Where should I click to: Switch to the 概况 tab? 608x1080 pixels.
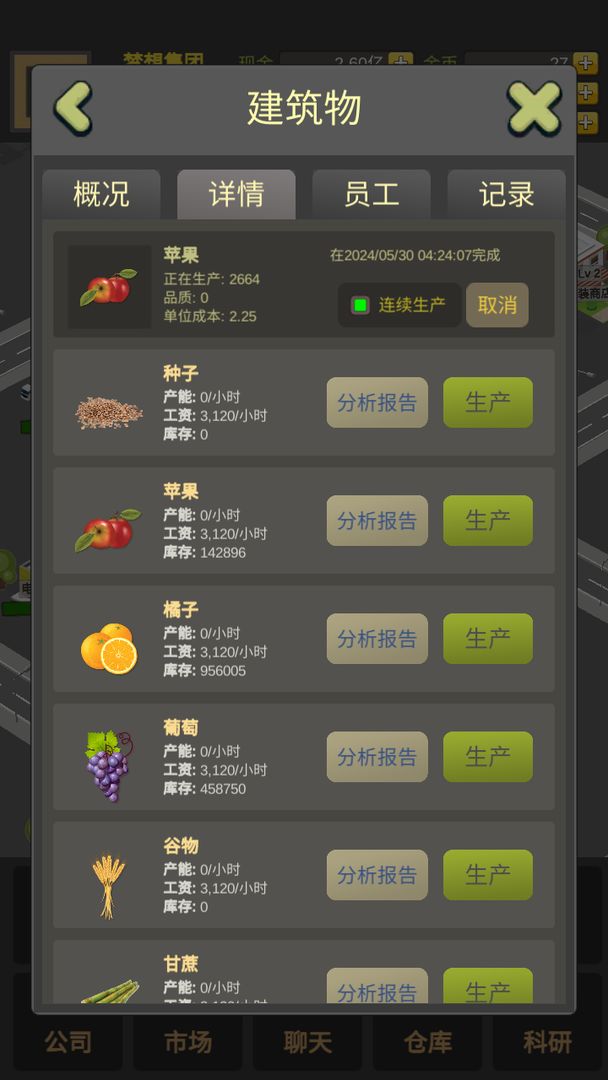pos(101,195)
